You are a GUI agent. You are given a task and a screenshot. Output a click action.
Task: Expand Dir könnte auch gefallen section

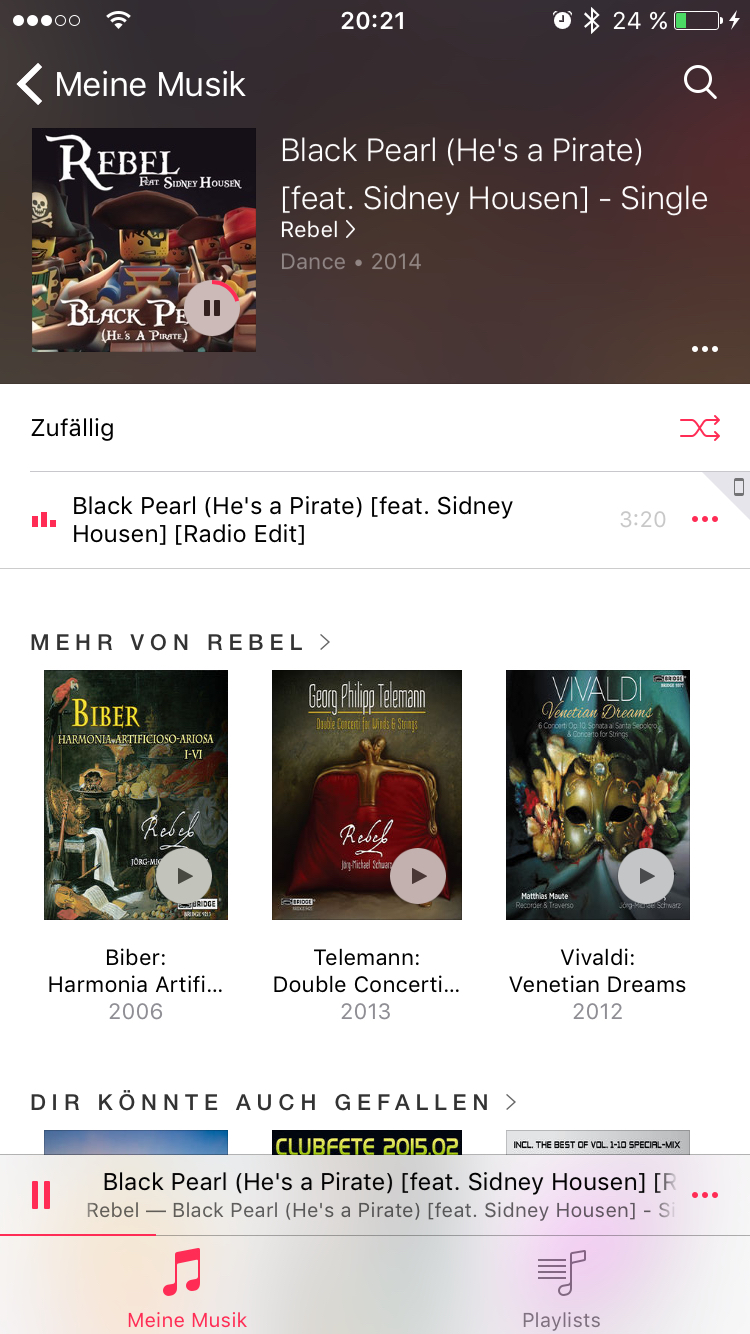[x=274, y=1102]
